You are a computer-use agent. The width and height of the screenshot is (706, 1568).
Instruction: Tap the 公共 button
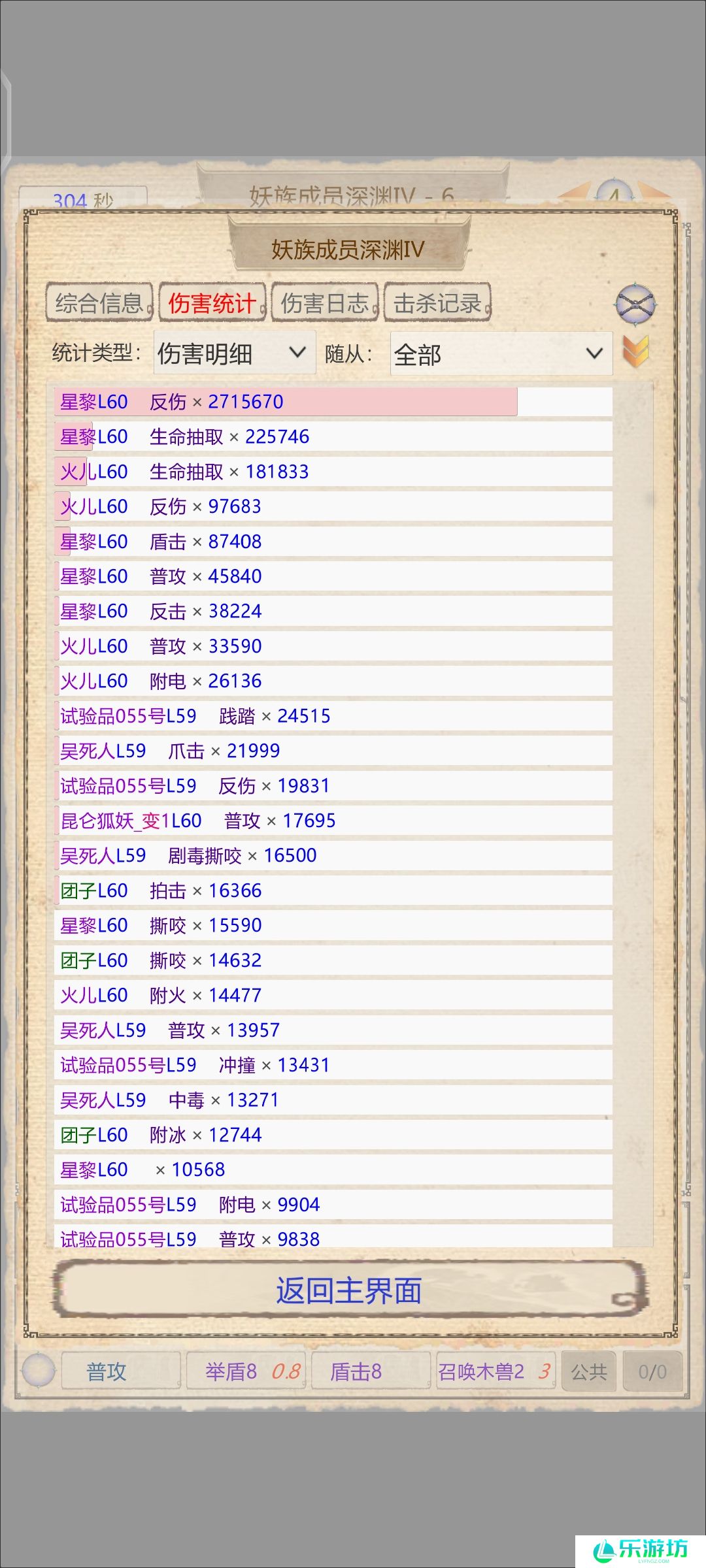click(589, 1371)
